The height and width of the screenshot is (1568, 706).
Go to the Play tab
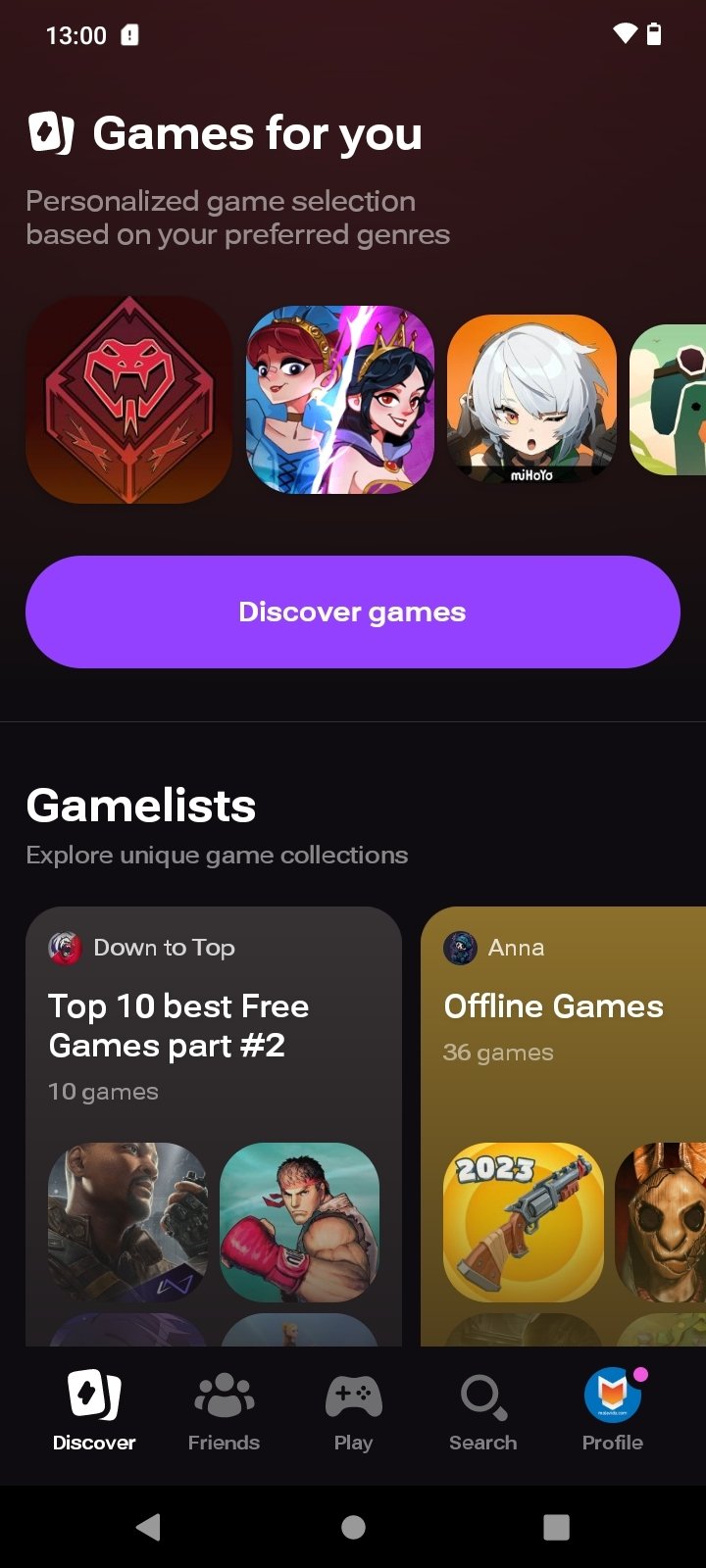(353, 1412)
